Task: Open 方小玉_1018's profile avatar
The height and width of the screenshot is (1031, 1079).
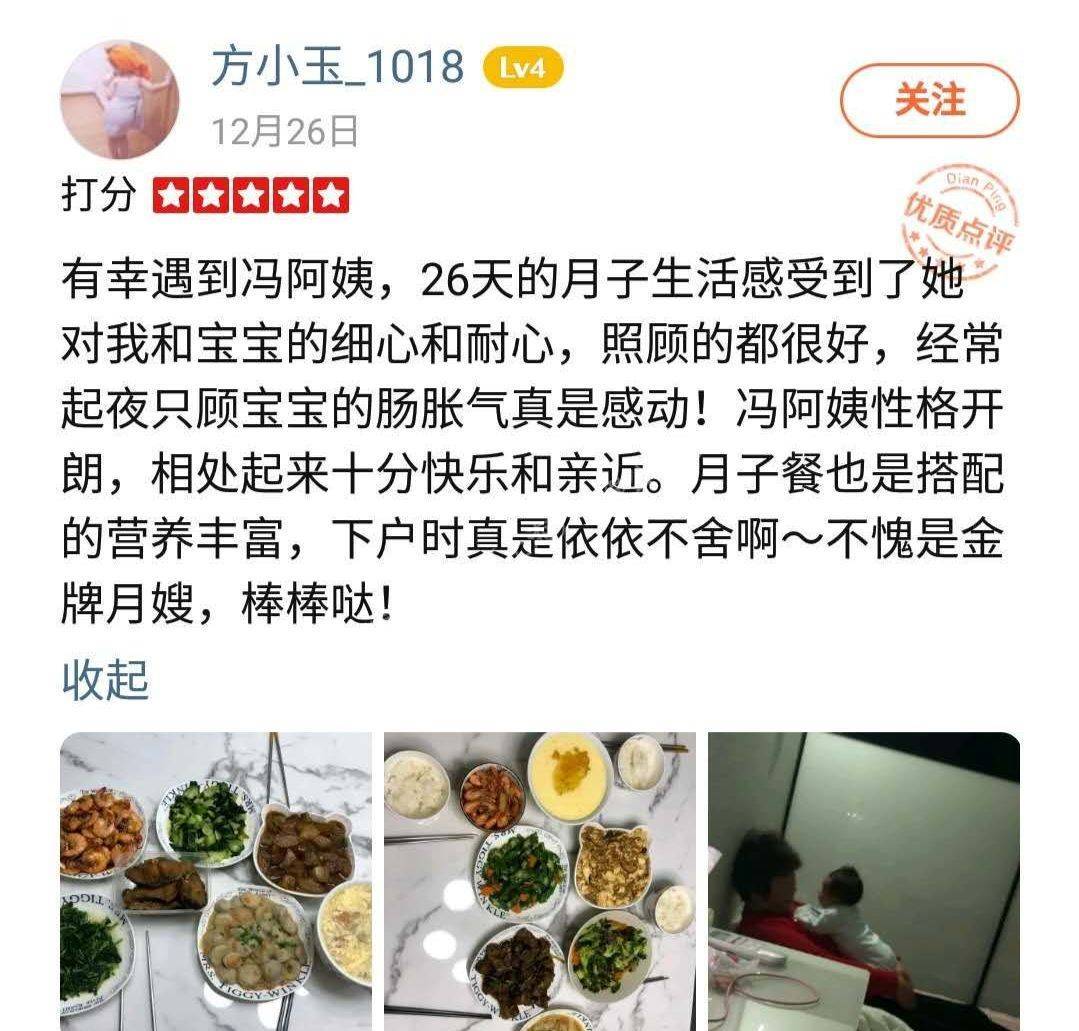Action: click(120, 100)
